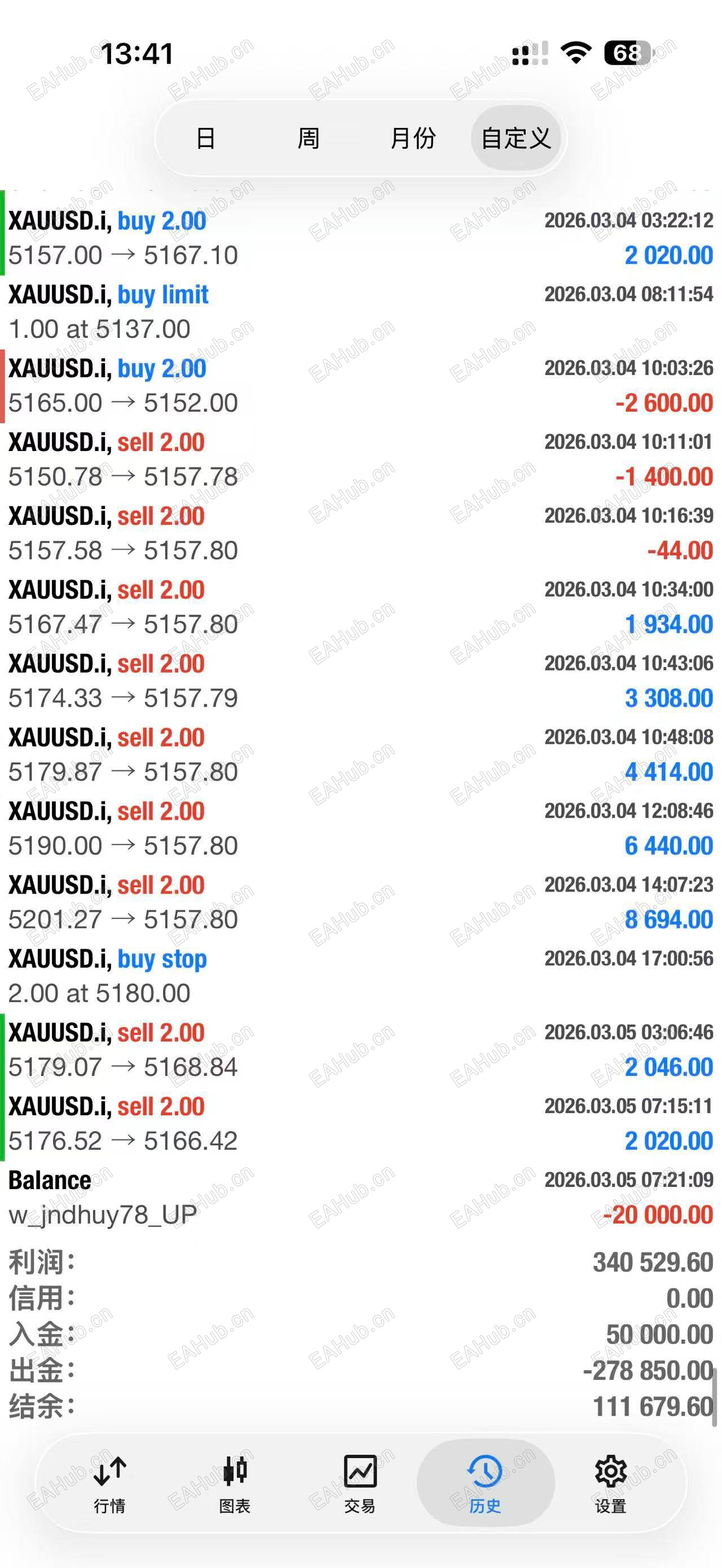The image size is (722, 1568).
Task: Expand the buy trade with -2 600.00 loss
Action: (x=361, y=385)
